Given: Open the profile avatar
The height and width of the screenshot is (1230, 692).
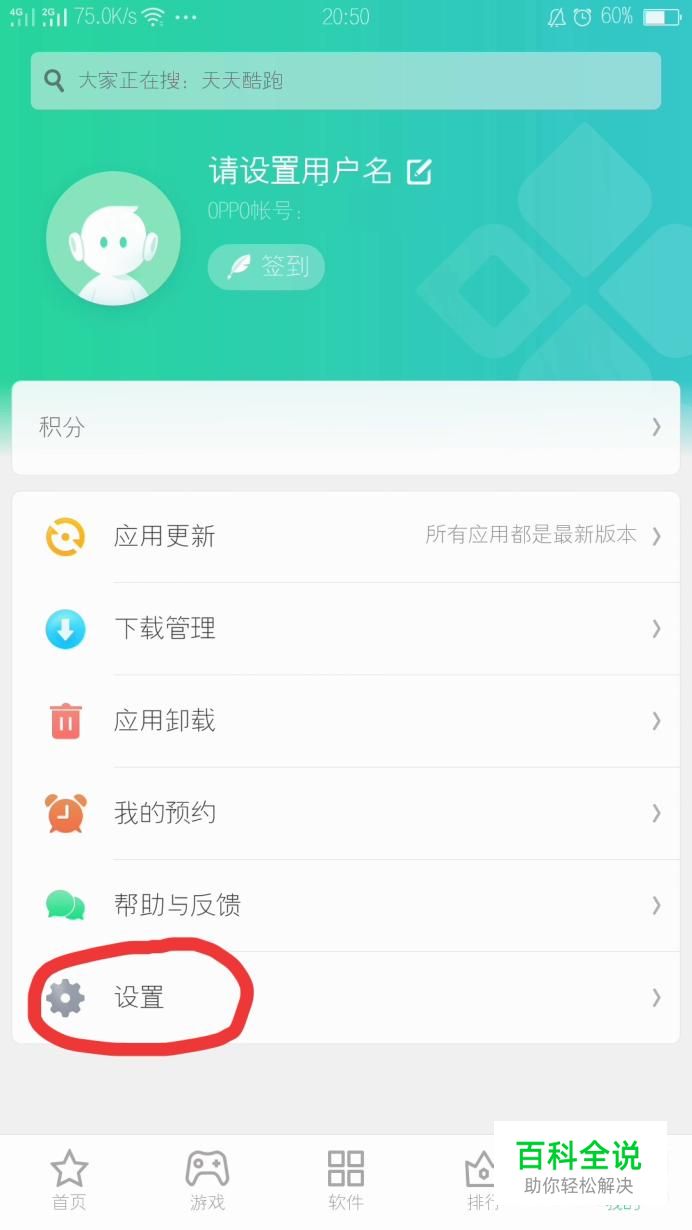Looking at the screenshot, I should (x=113, y=238).
